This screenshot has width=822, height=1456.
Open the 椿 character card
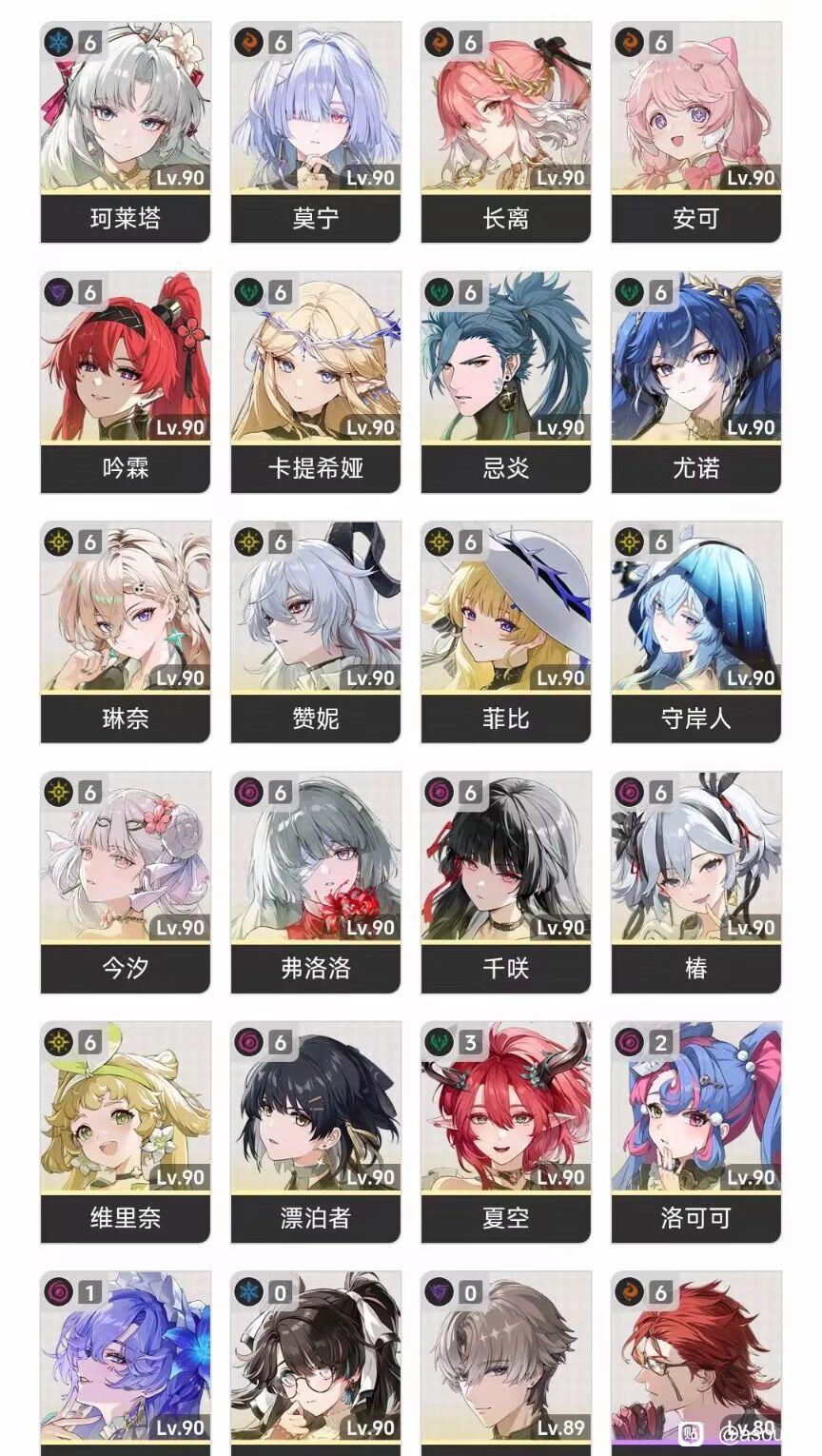click(x=695, y=882)
